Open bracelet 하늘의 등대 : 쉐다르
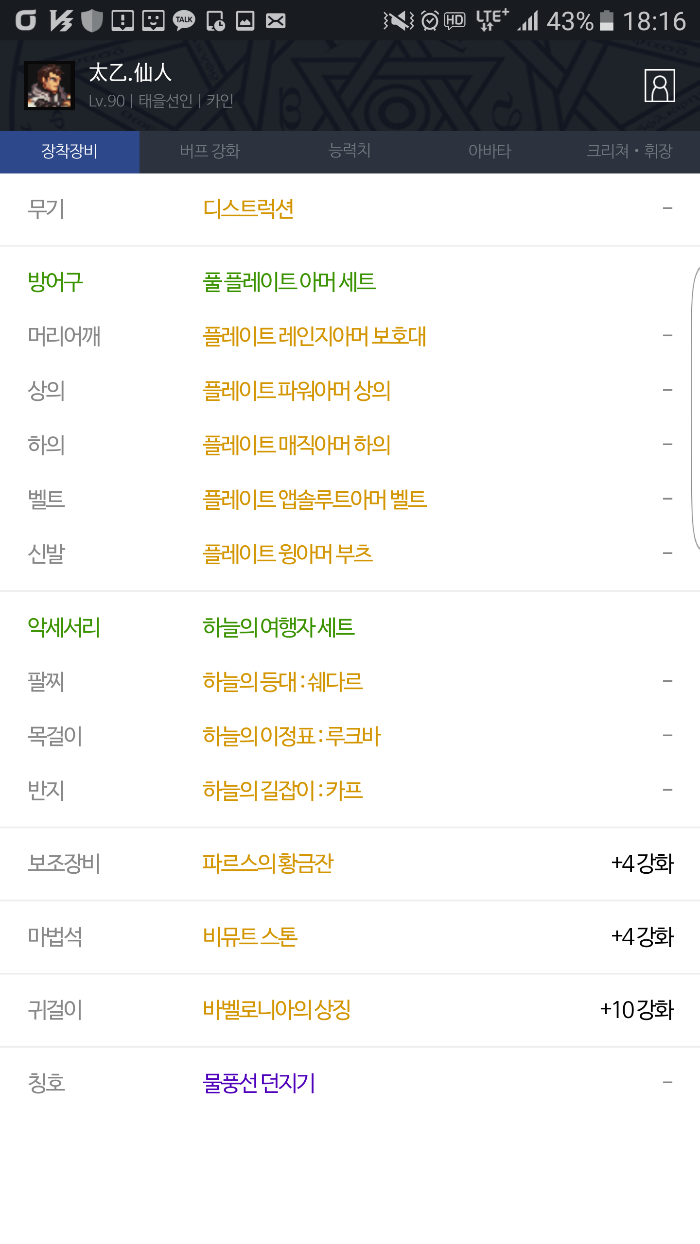Screen dimensions: 700x1244 [x=282, y=682]
